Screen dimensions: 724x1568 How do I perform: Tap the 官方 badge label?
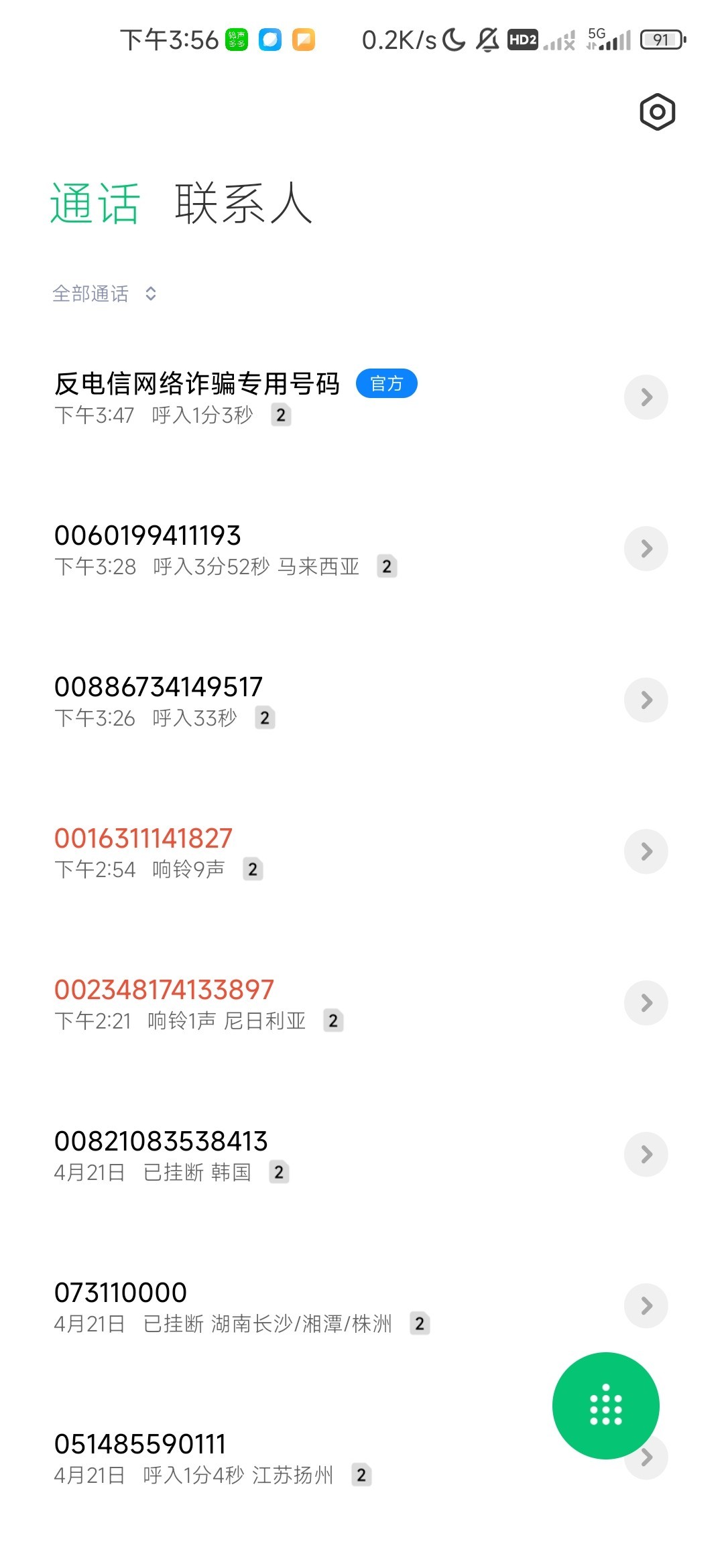387,383
